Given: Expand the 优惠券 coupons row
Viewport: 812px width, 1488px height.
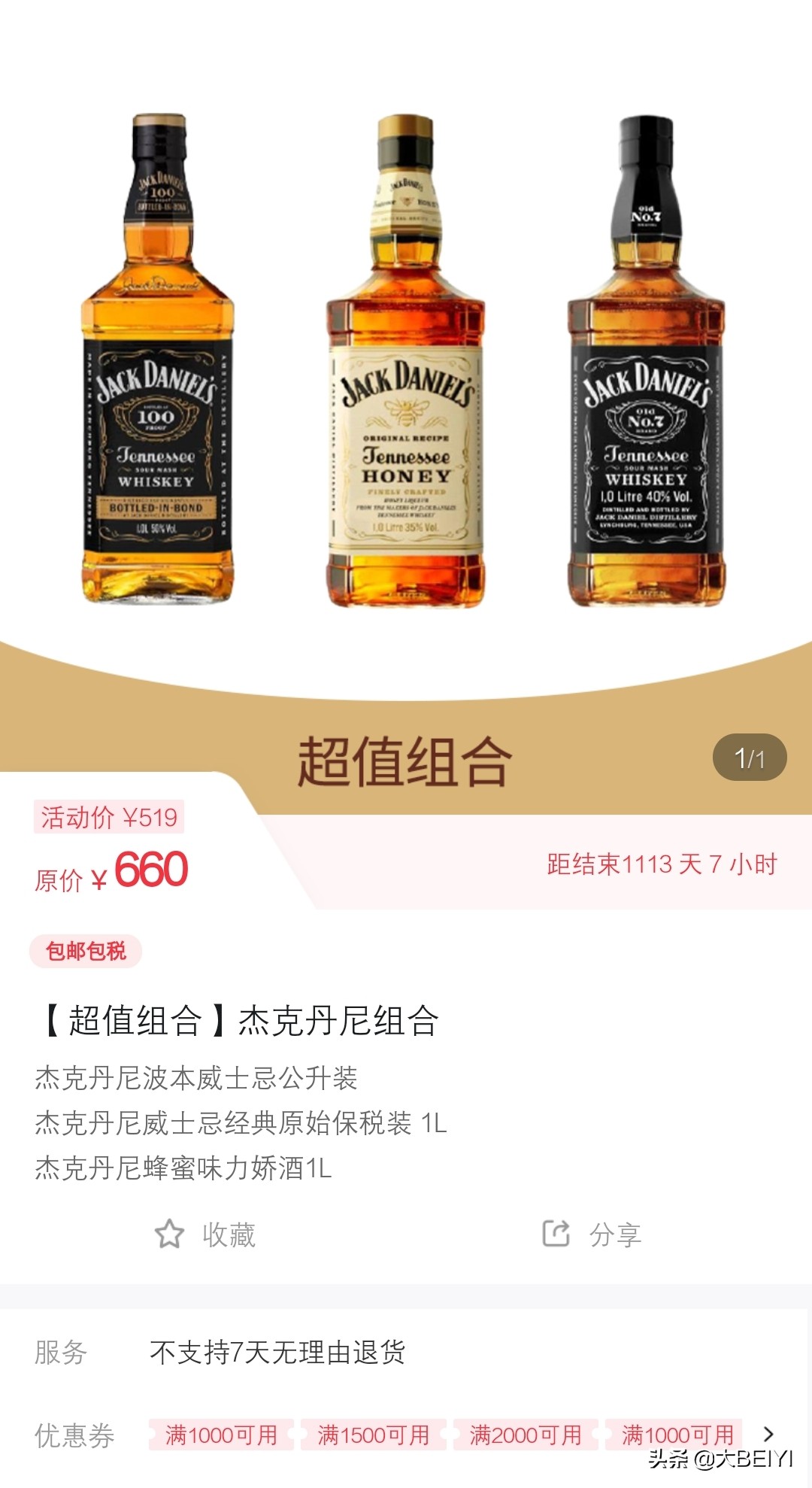Looking at the screenshot, I should pos(72,1433).
